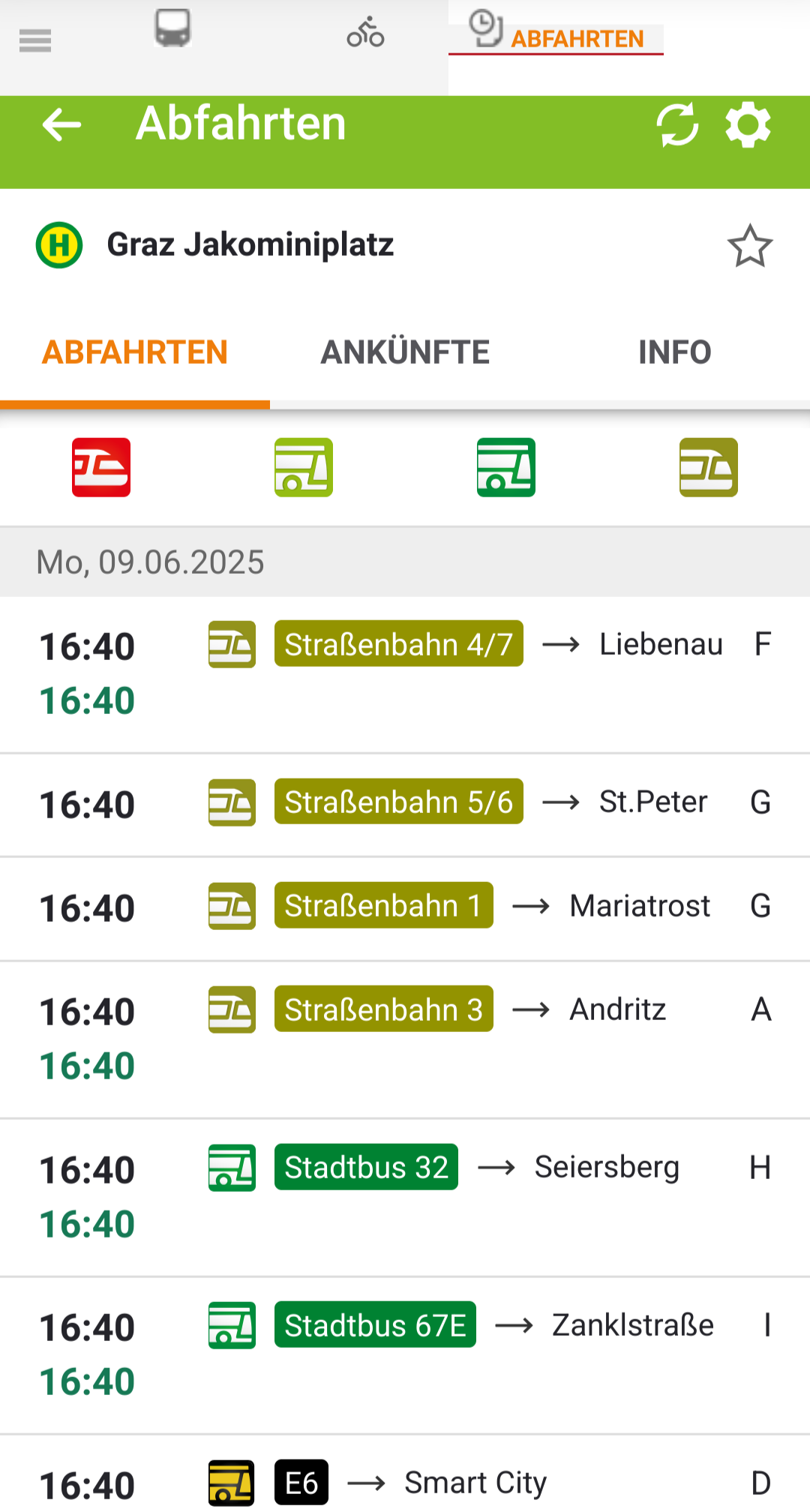810x1512 pixels.
Task: Switch to the bus journey planner tab
Action: pyautogui.click(x=172, y=28)
